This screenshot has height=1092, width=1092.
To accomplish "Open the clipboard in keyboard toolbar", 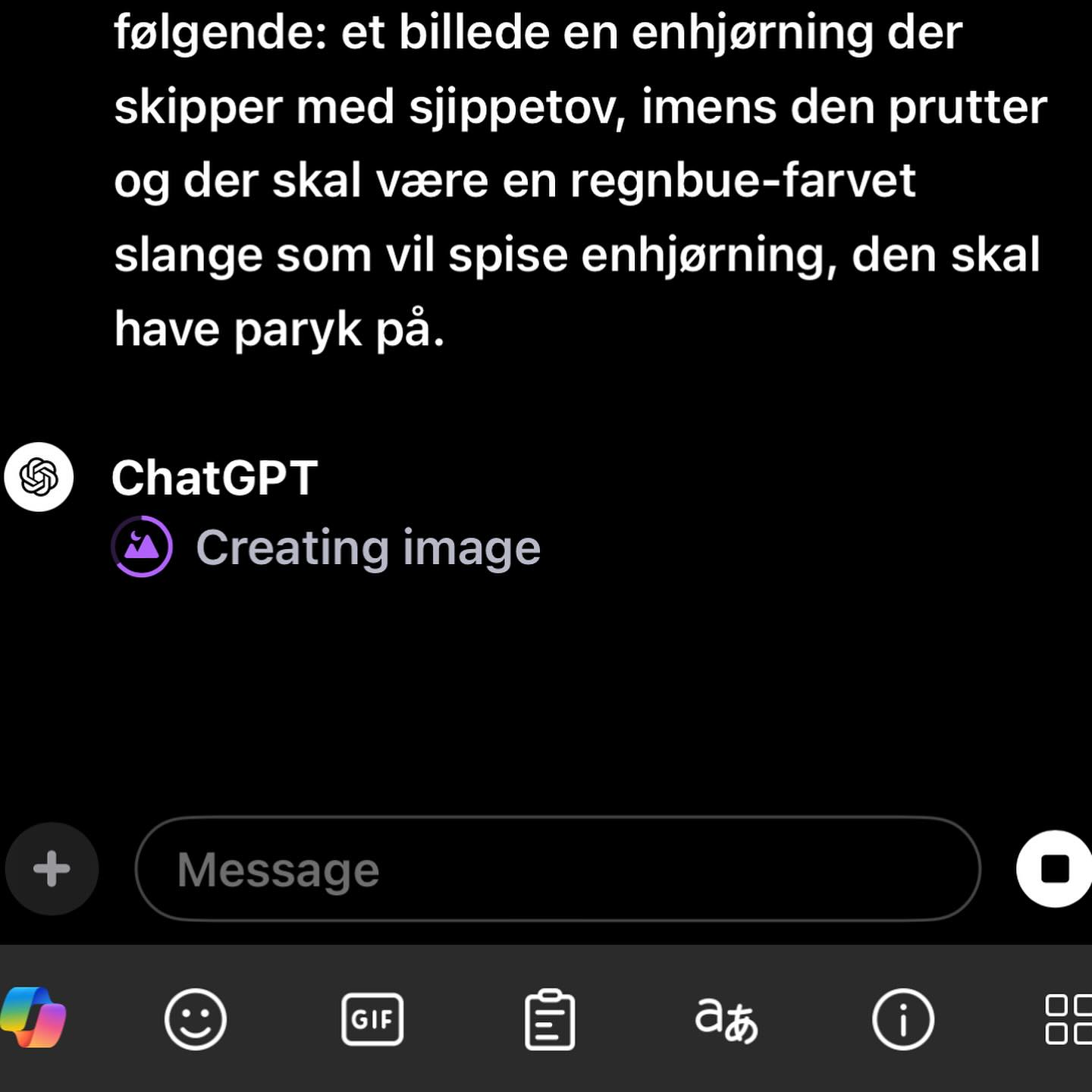I will tap(550, 1019).
